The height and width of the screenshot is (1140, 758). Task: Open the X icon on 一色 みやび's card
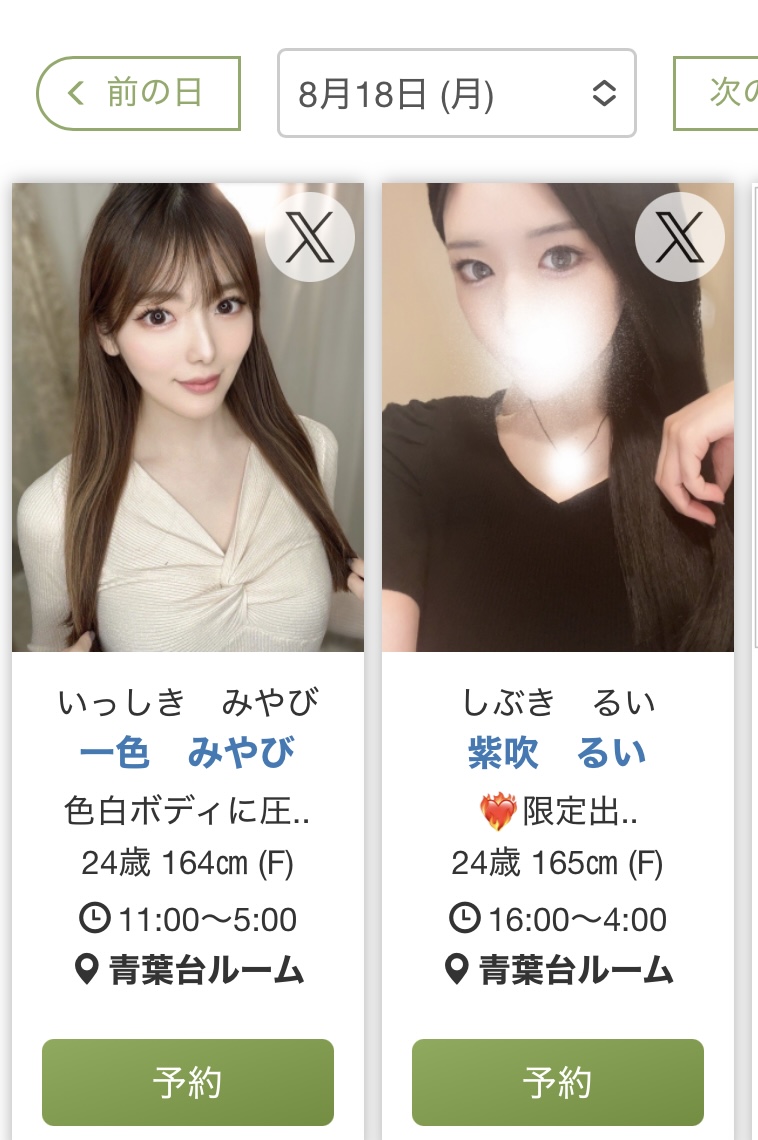pos(310,237)
